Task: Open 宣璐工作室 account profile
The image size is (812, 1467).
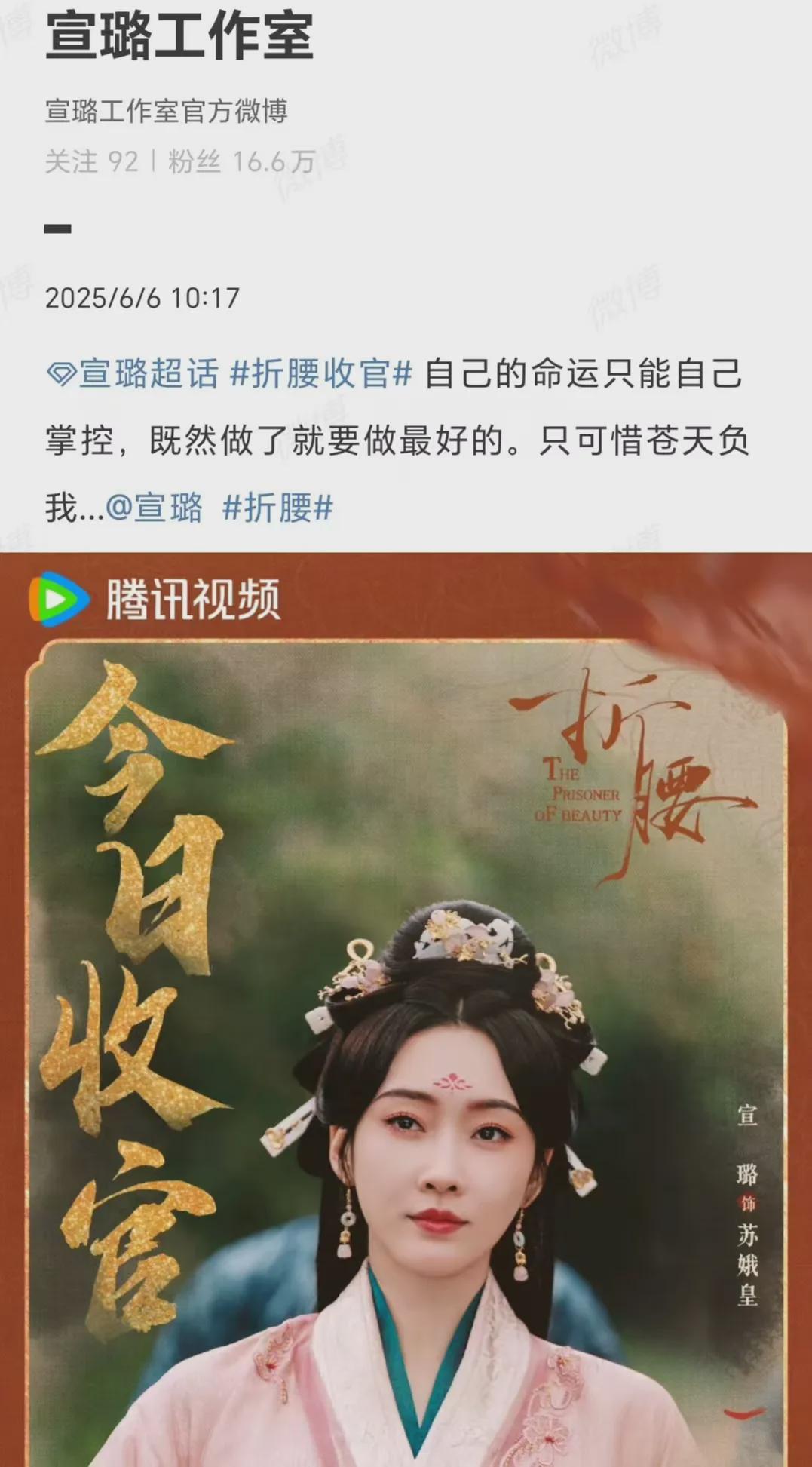Action: click(179, 35)
